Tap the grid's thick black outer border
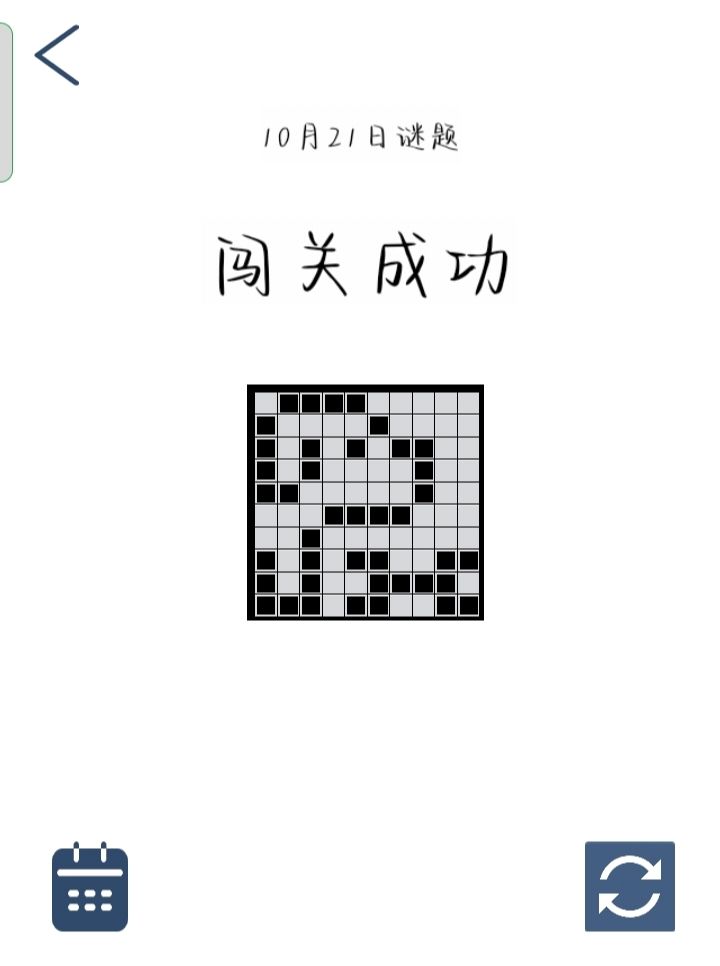The height and width of the screenshot is (966, 720). [365, 388]
